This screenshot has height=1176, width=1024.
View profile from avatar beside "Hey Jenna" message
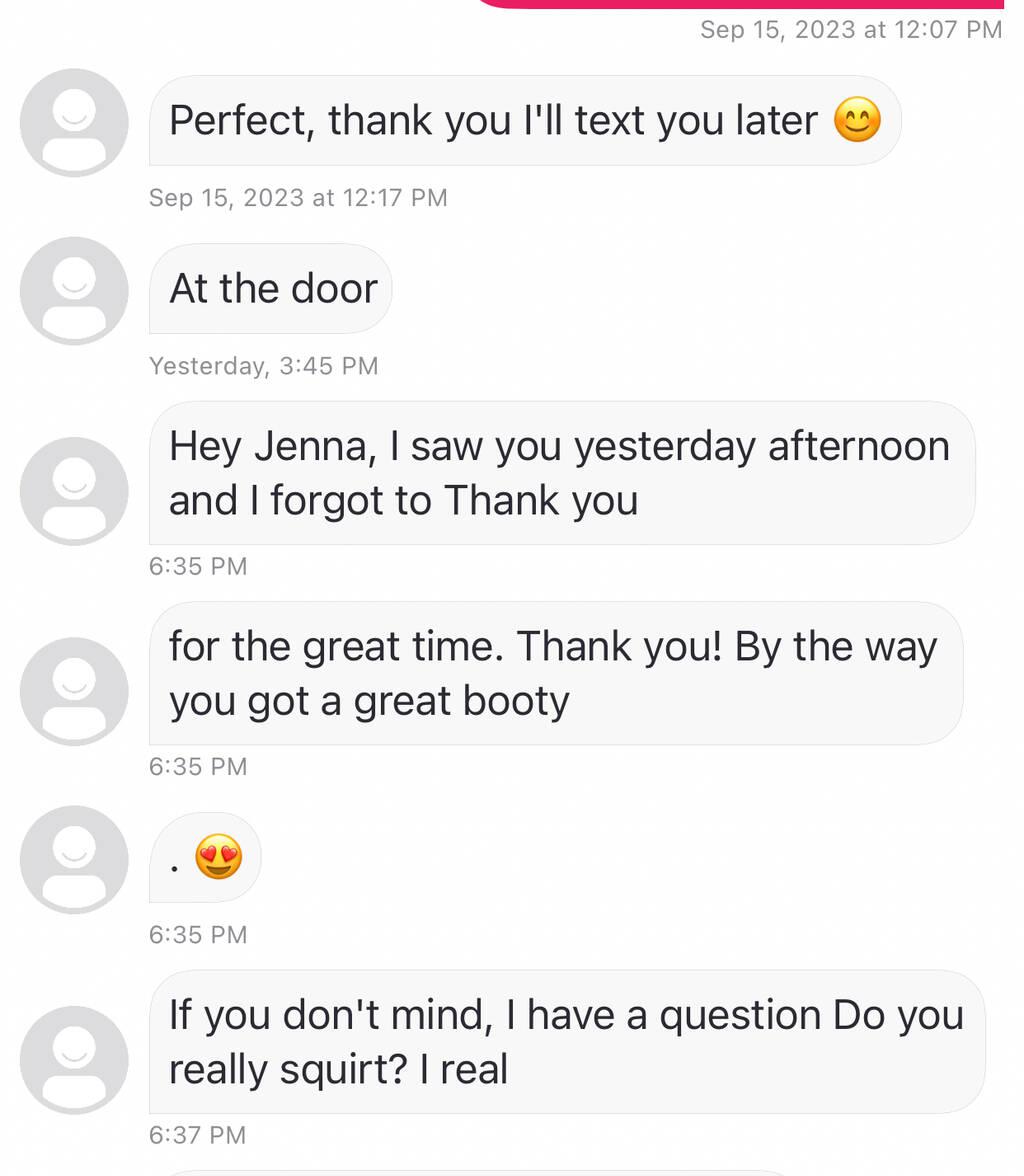coord(74,491)
